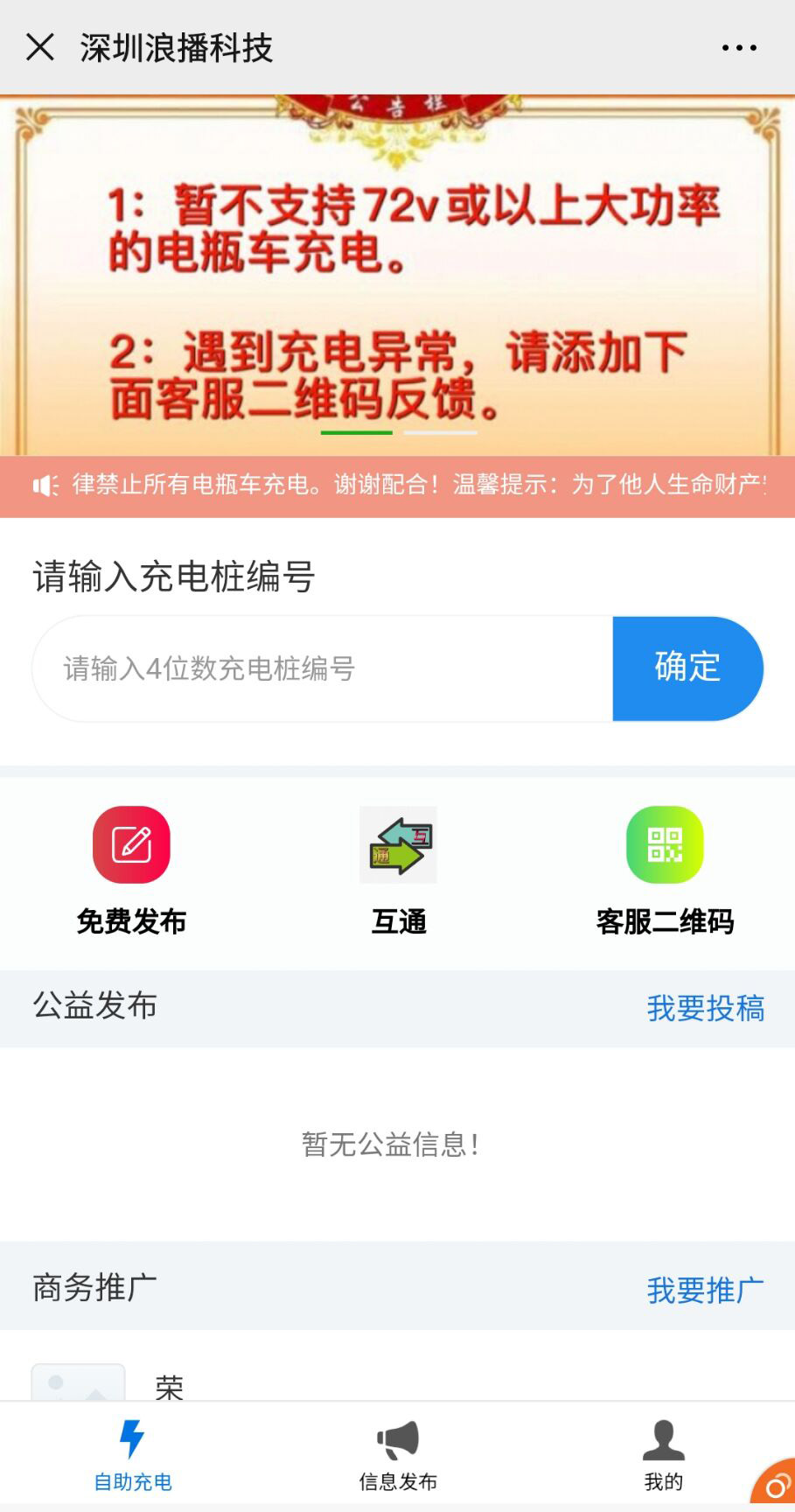Confirm with the 确定 button

point(687,668)
